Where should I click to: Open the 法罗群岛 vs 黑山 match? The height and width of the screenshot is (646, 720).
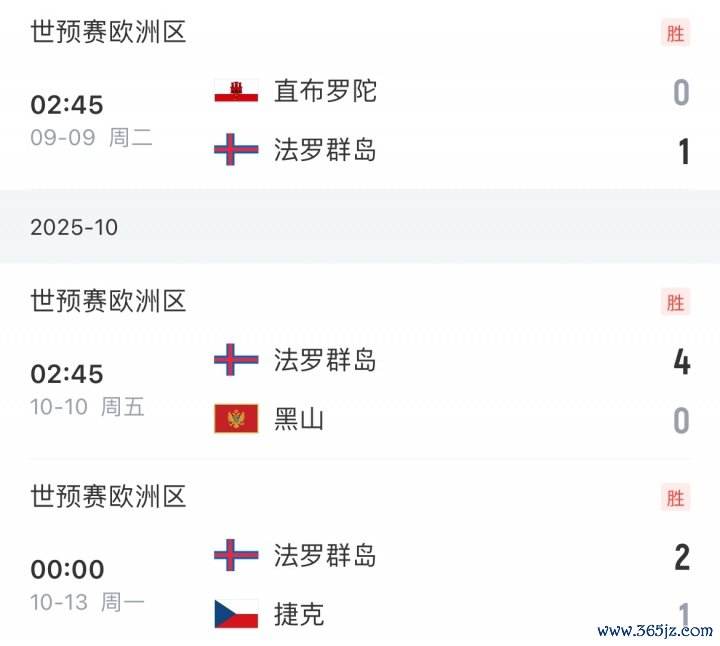point(360,388)
